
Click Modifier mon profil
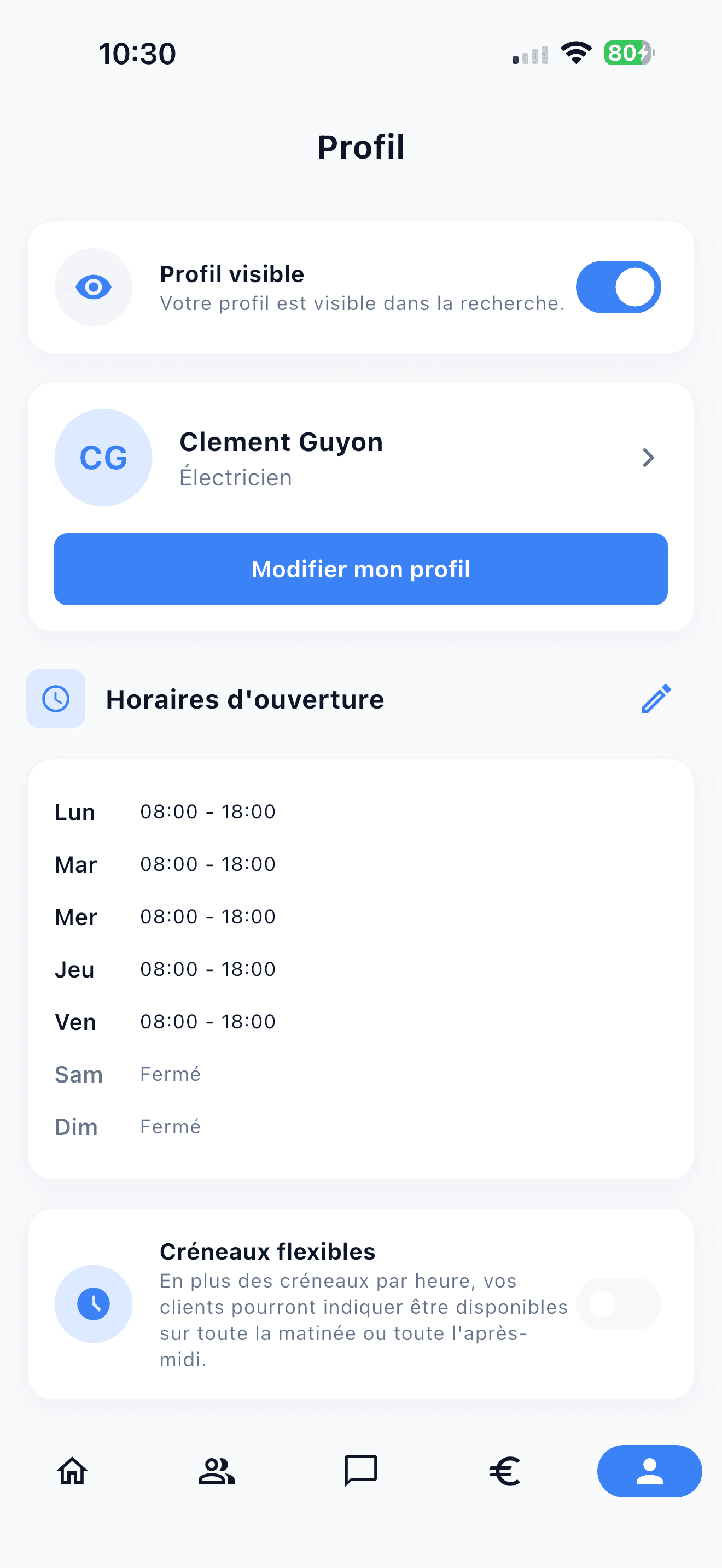(361, 569)
